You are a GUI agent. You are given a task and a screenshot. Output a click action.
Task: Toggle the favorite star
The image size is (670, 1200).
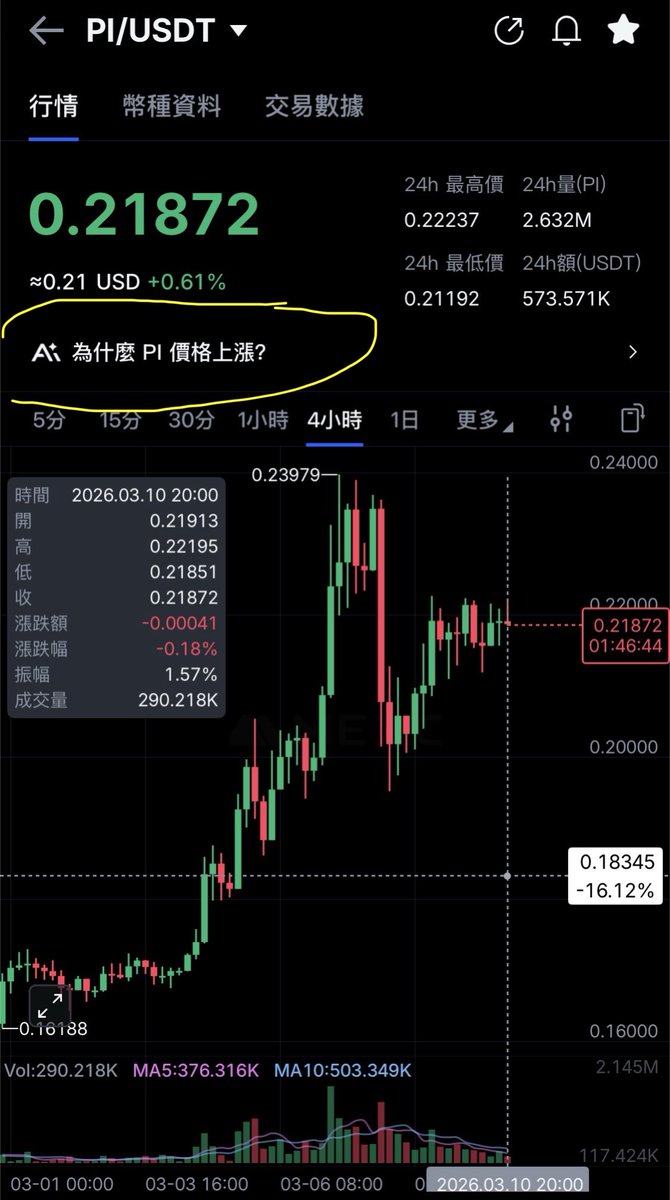pyautogui.click(x=624, y=31)
